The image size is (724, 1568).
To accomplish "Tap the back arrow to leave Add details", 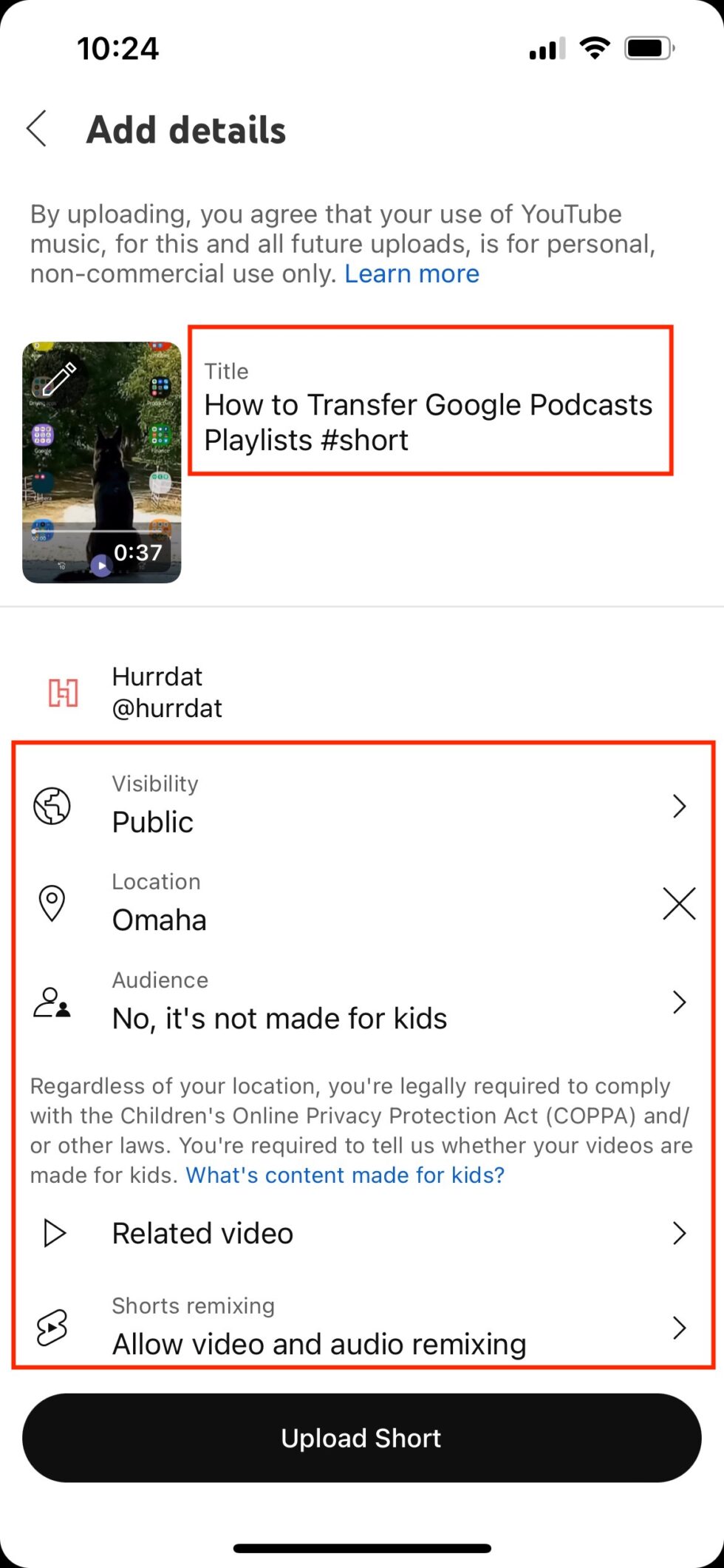I will [36, 129].
